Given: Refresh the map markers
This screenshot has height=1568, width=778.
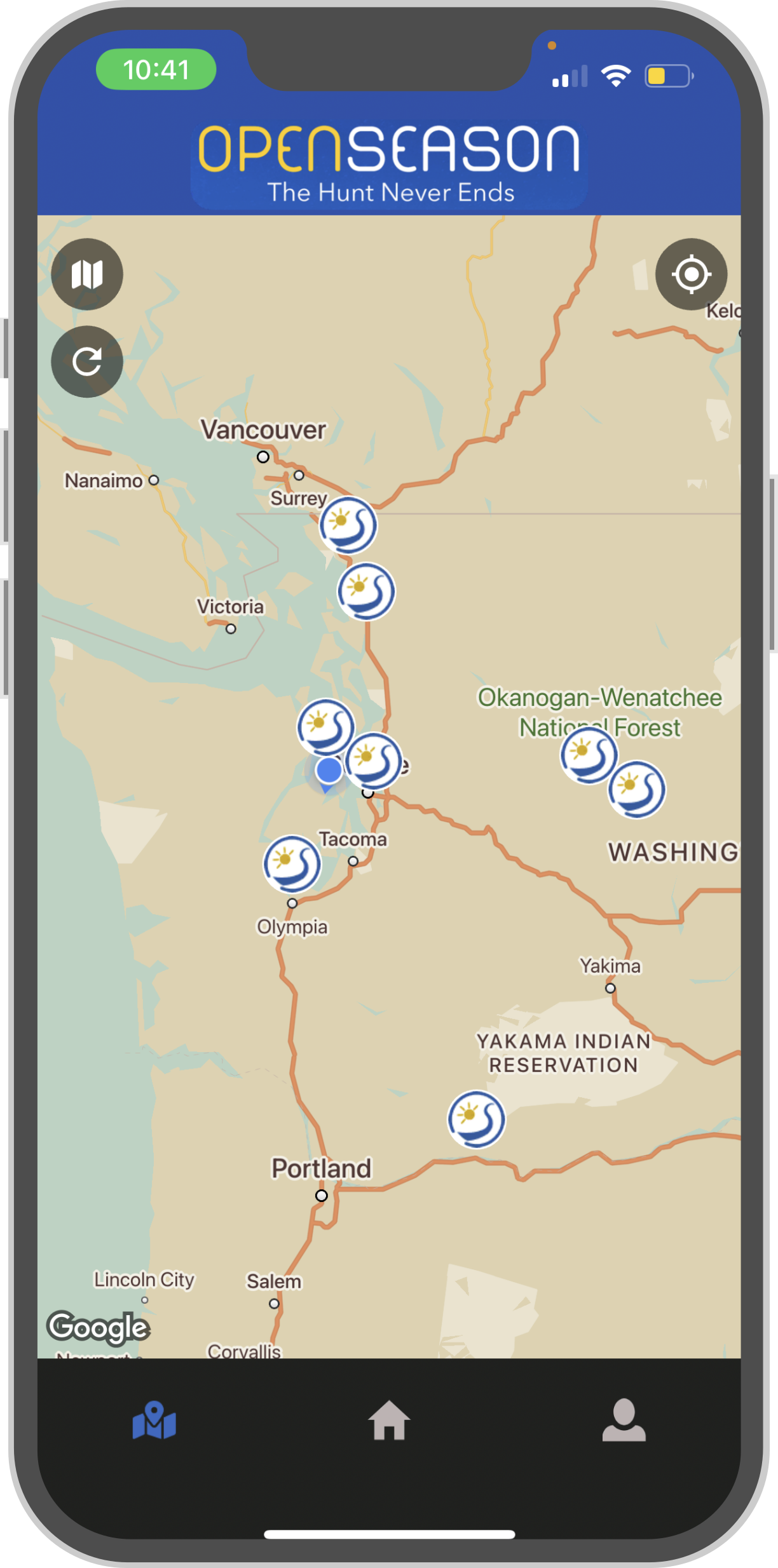Looking at the screenshot, I should [x=87, y=362].
